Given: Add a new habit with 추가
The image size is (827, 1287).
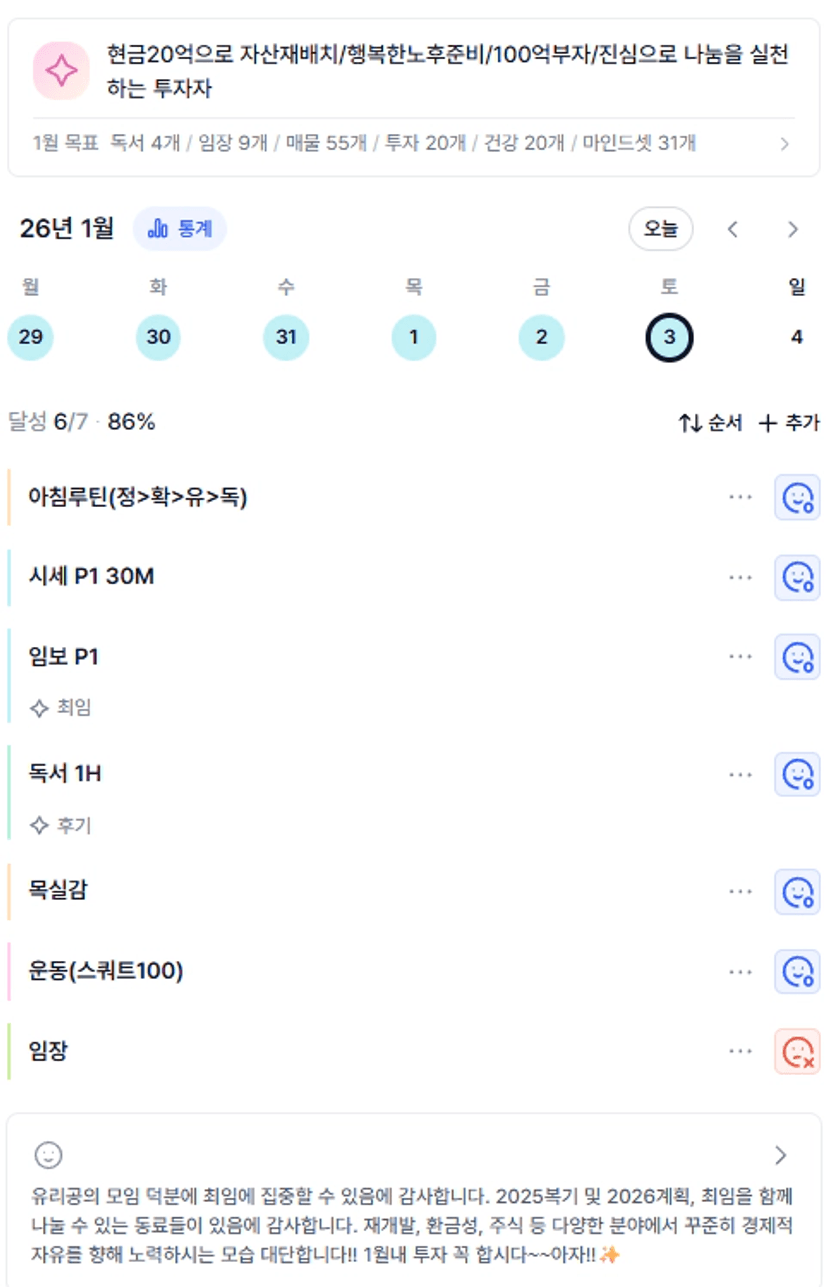Looking at the screenshot, I should [789, 423].
